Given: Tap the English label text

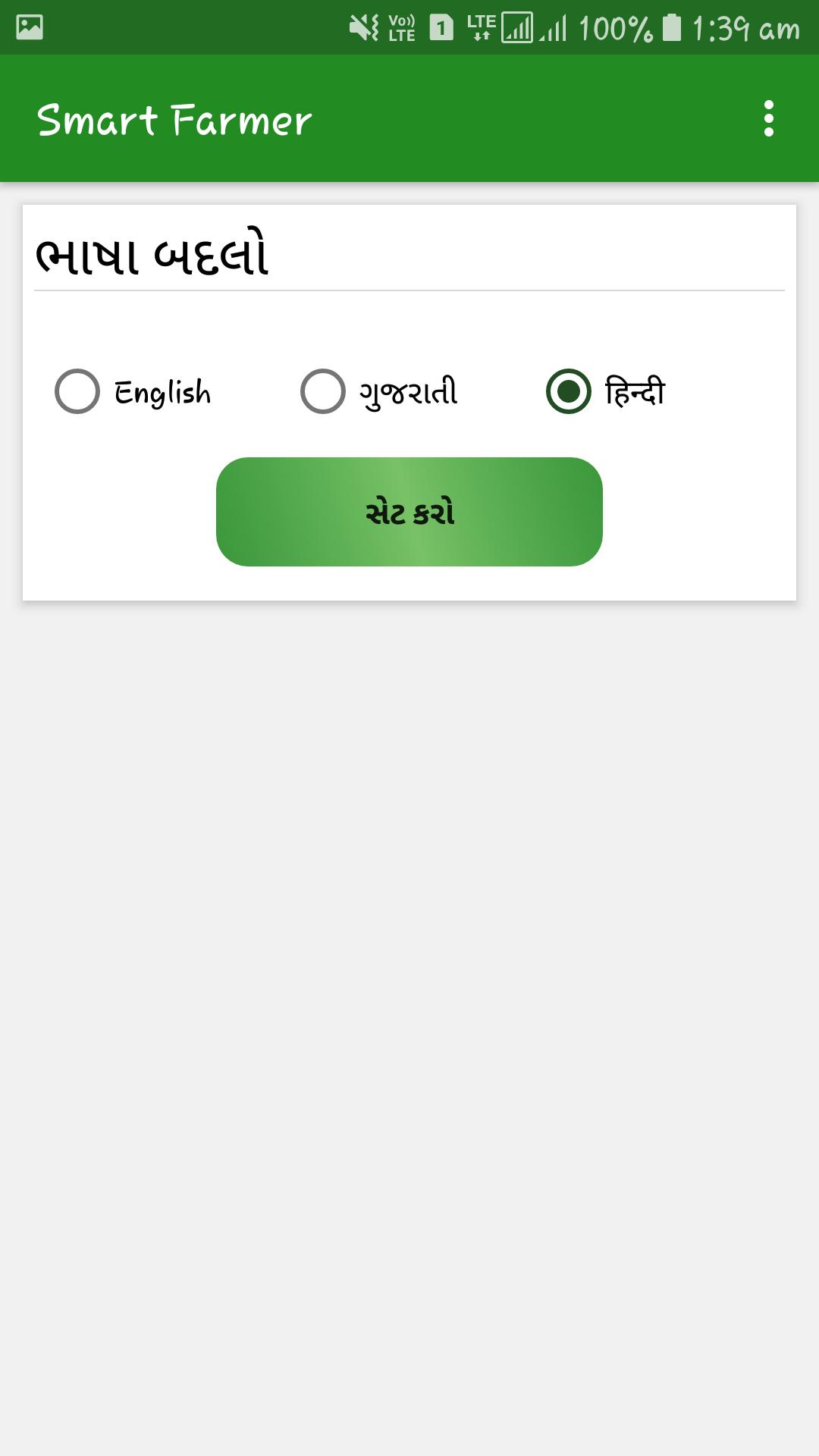Looking at the screenshot, I should point(162,392).
